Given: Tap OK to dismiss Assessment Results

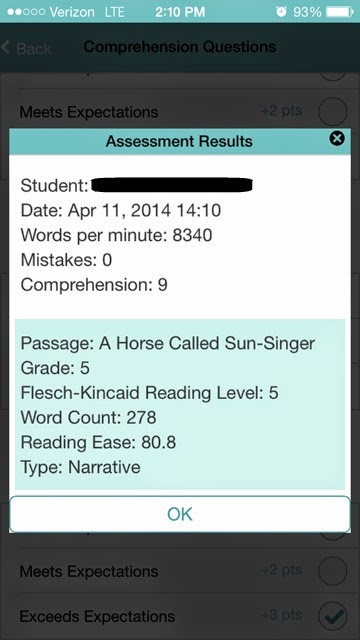Looking at the screenshot, I should click(x=180, y=514).
